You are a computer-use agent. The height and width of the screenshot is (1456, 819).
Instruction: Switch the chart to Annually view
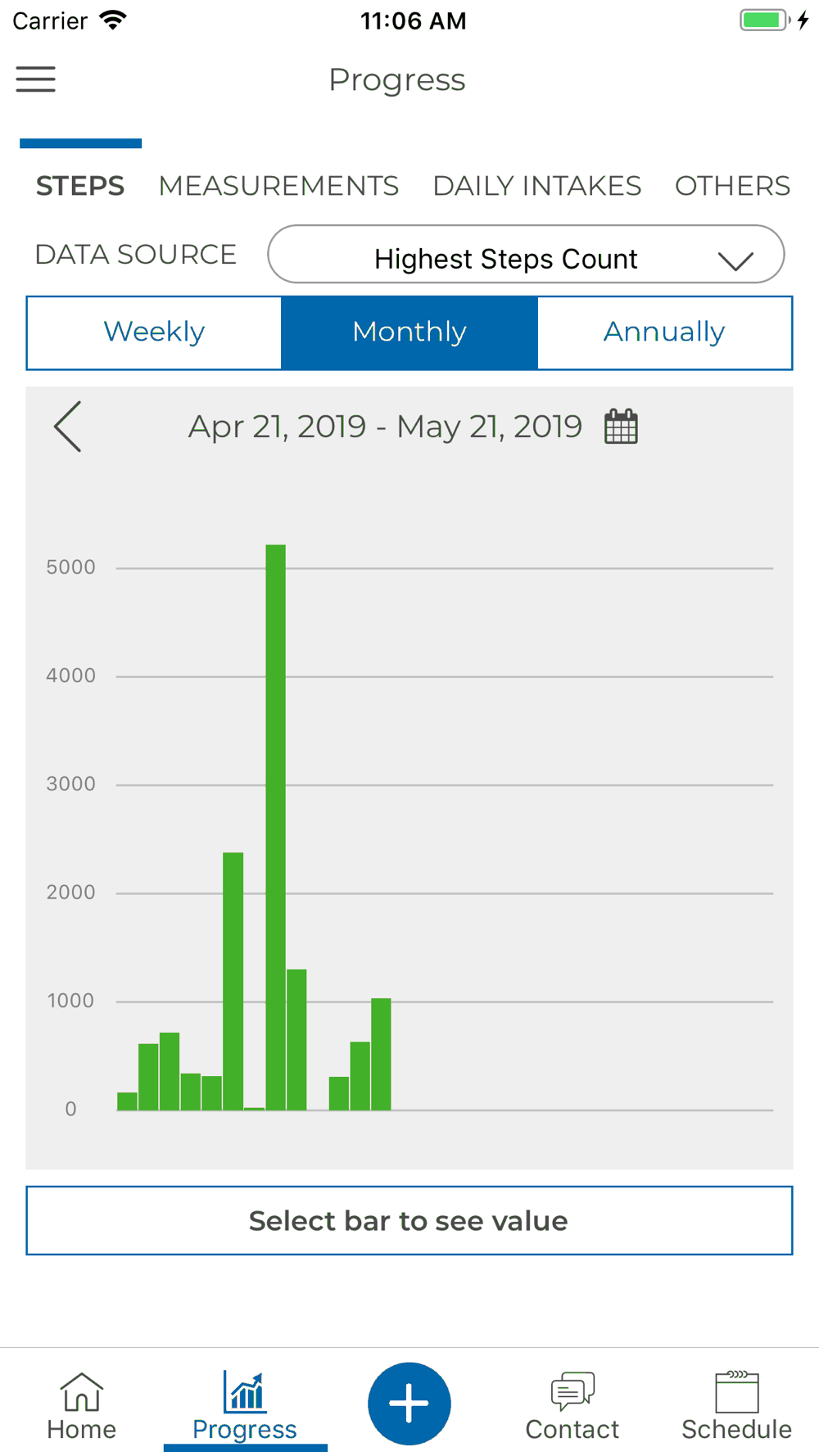(664, 332)
